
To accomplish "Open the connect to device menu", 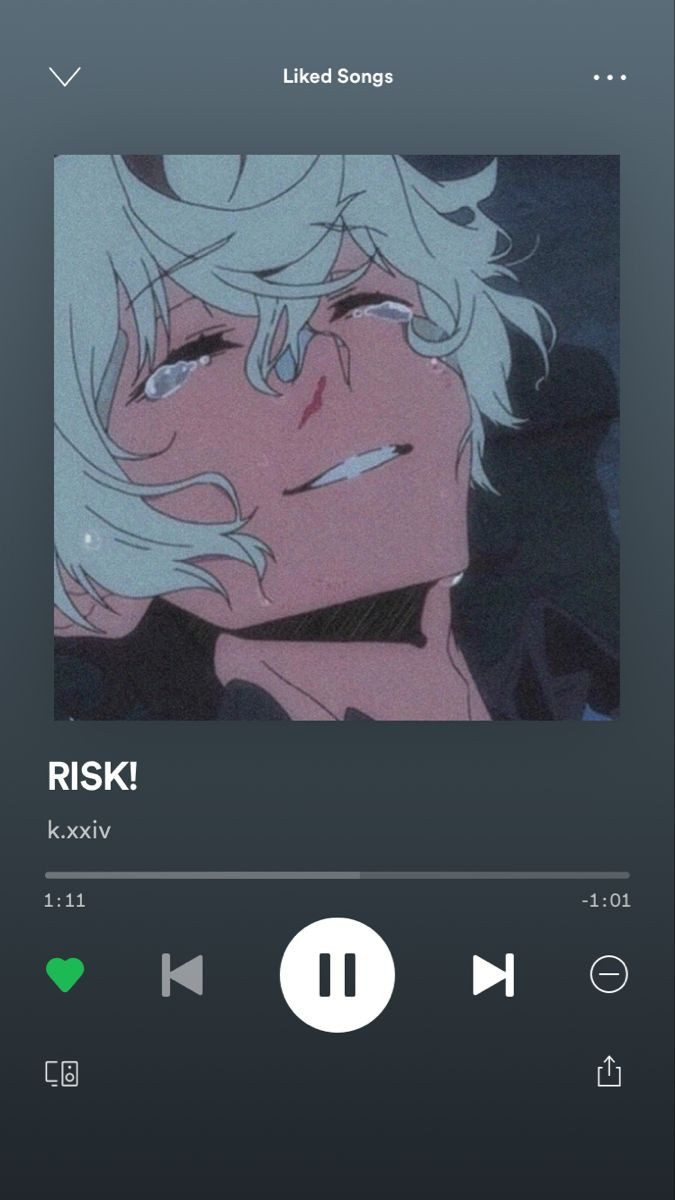I will coord(62,1073).
